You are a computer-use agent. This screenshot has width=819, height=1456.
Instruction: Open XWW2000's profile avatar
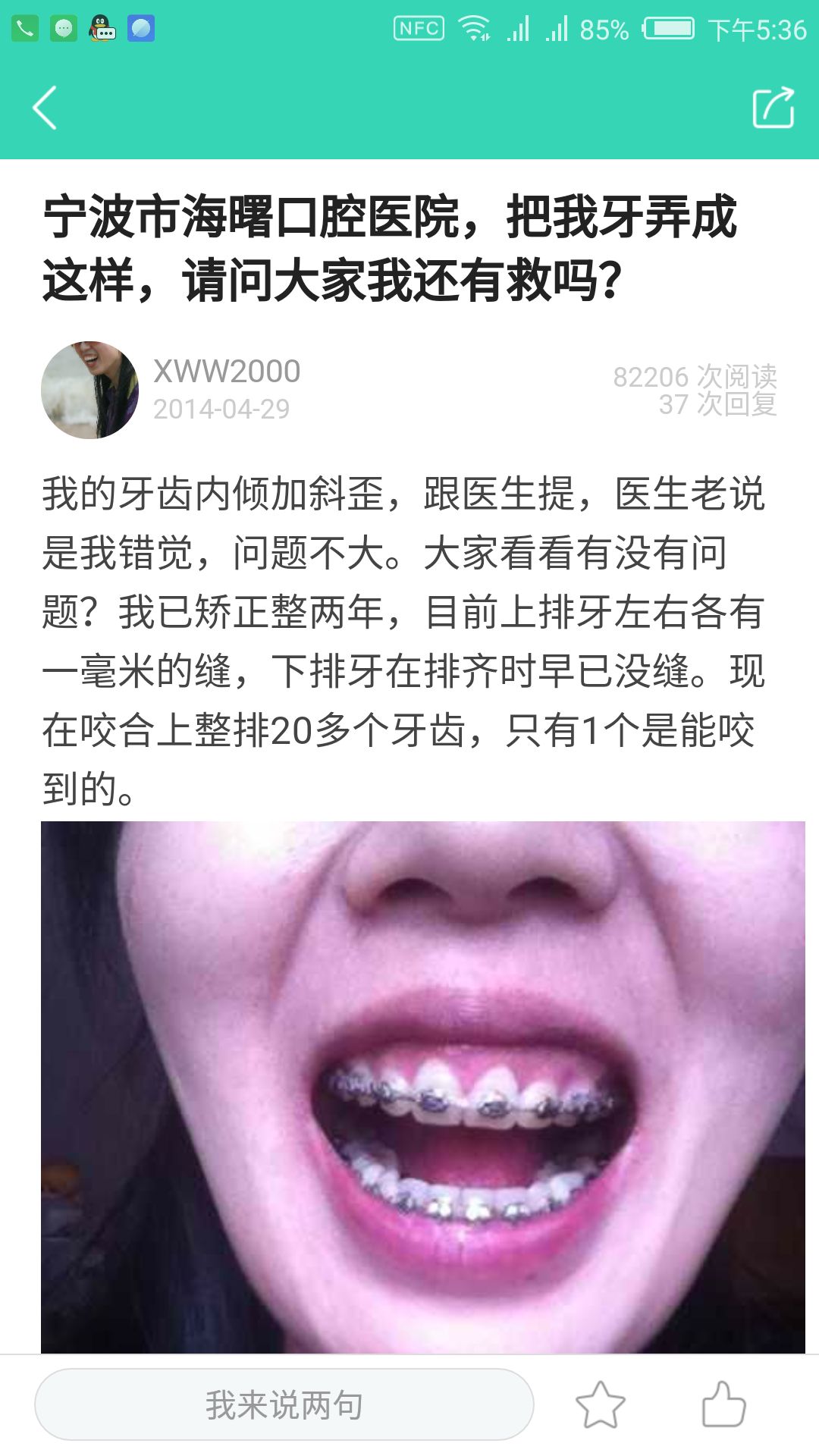pyautogui.click(x=89, y=390)
